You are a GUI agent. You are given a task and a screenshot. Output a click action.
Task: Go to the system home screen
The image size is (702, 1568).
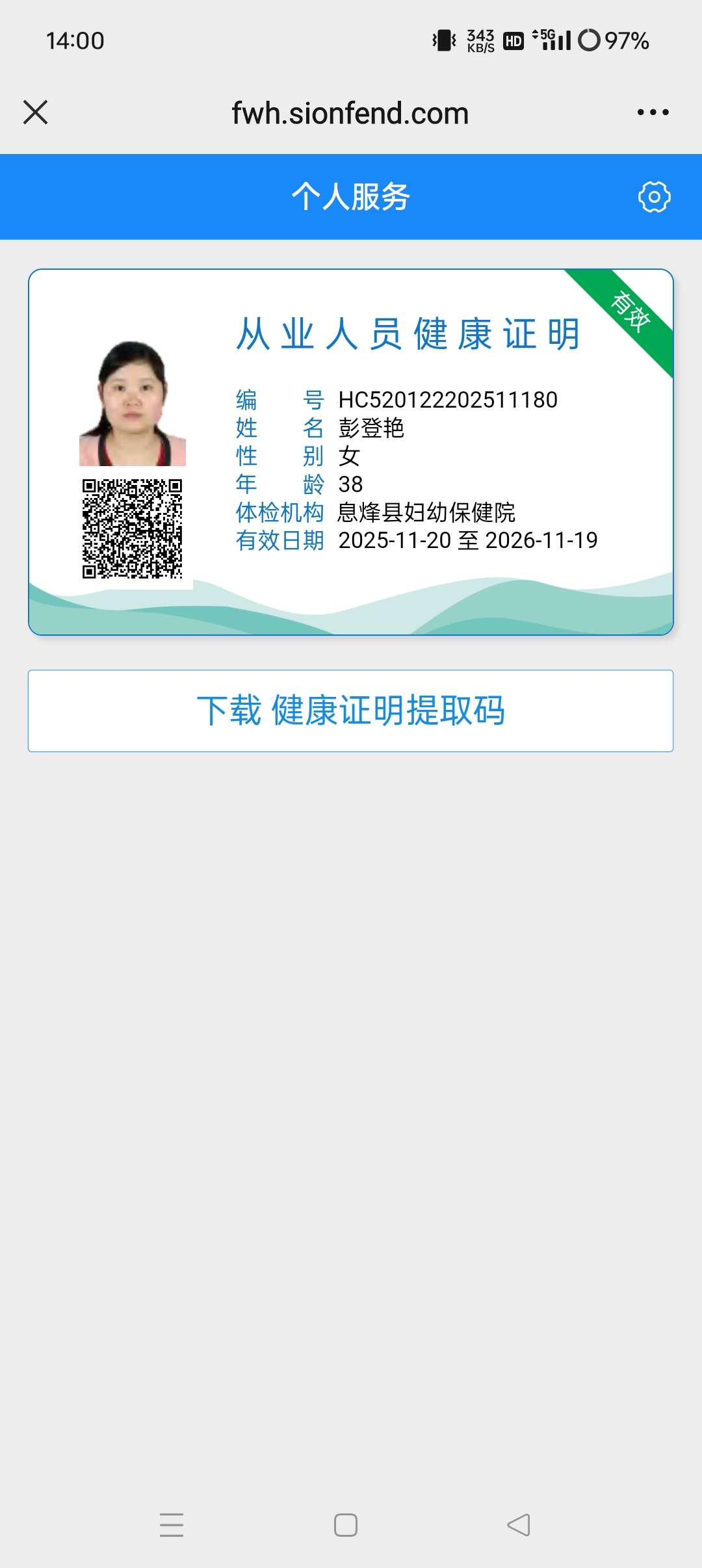346,1525
